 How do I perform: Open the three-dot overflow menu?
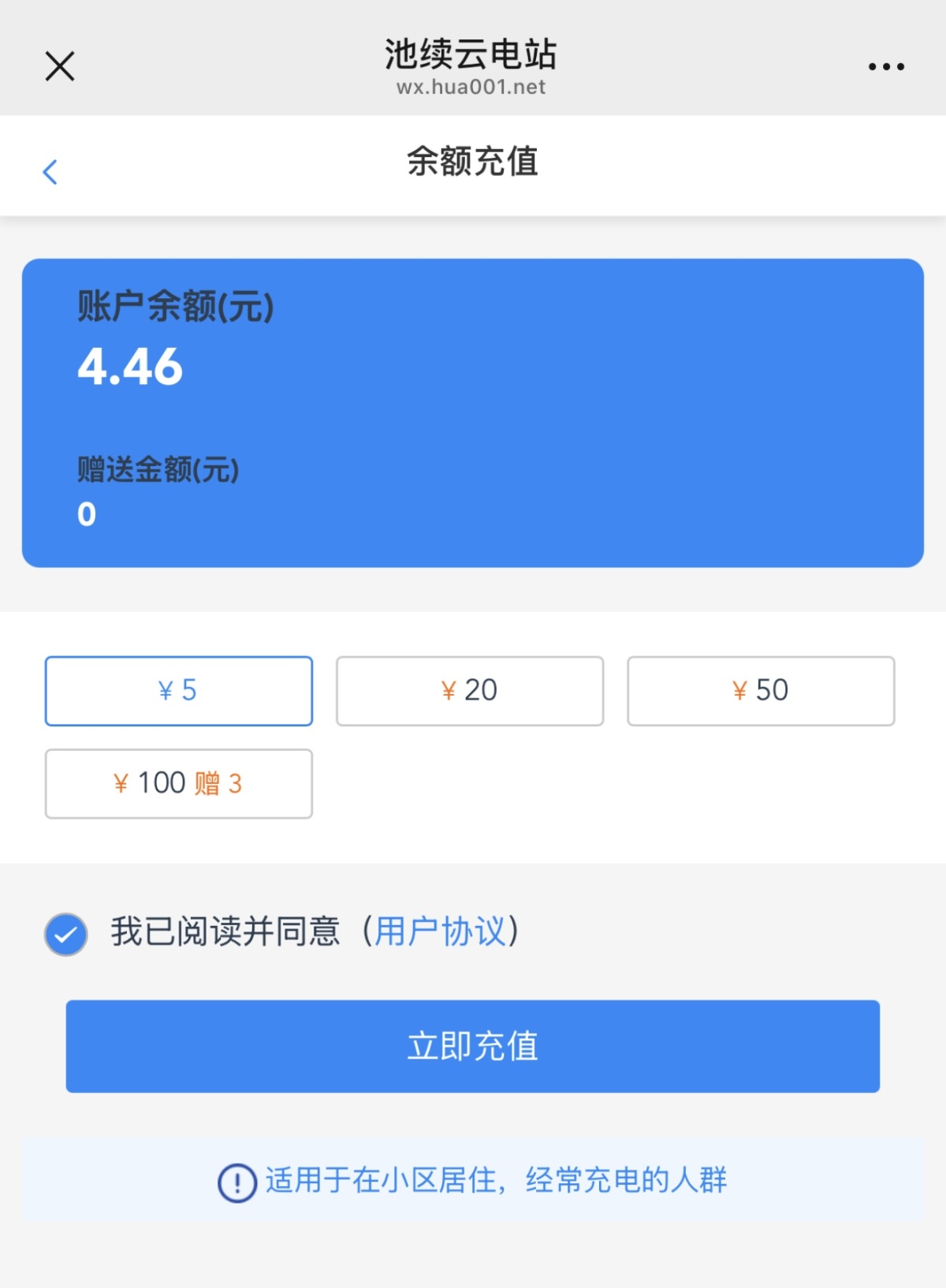coord(885,67)
